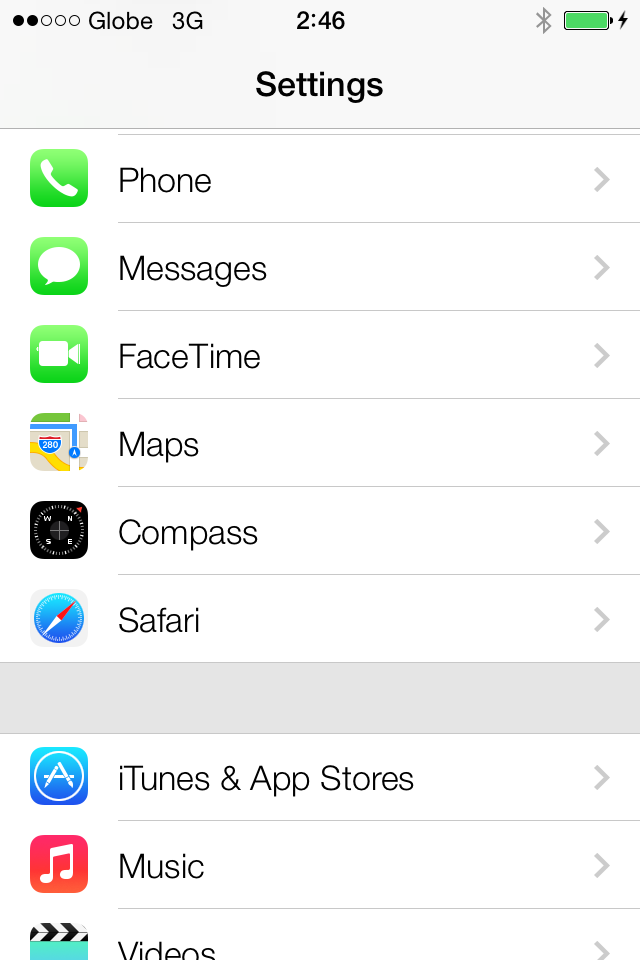Select the Compass settings row
The height and width of the screenshot is (960, 640).
(x=320, y=532)
